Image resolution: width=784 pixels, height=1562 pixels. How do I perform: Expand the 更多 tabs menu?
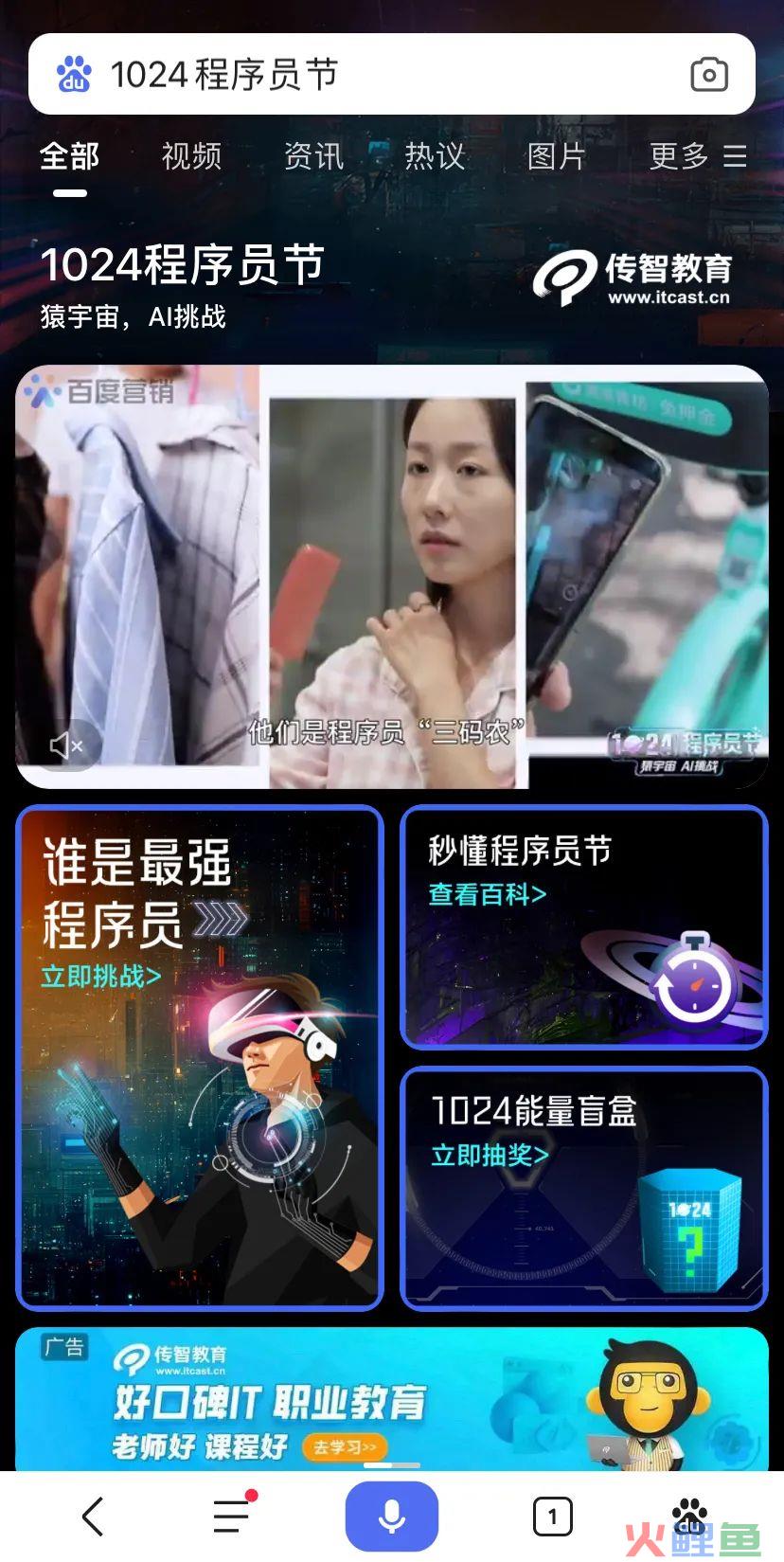(x=698, y=156)
